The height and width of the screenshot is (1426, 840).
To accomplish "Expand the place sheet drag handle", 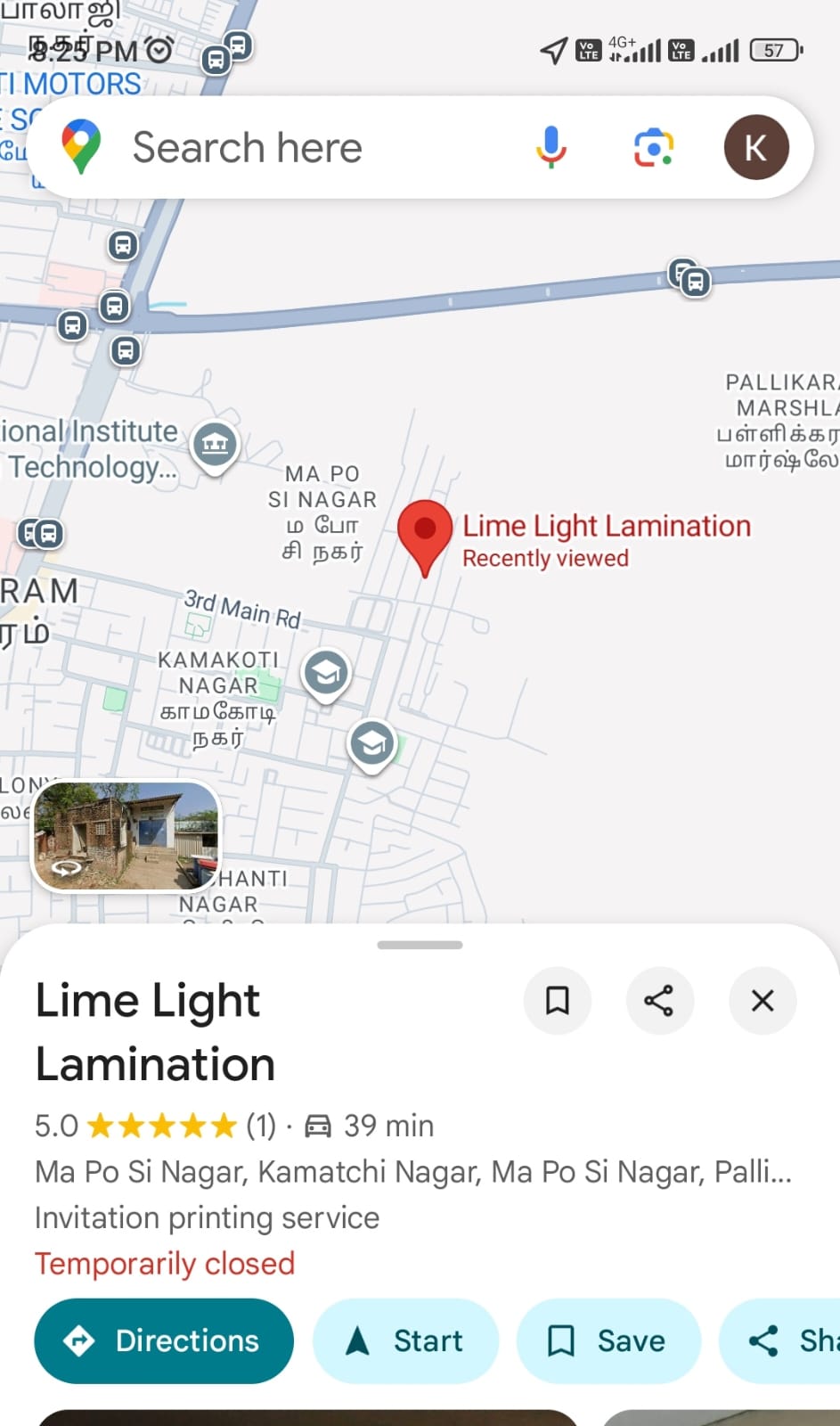I will [420, 945].
